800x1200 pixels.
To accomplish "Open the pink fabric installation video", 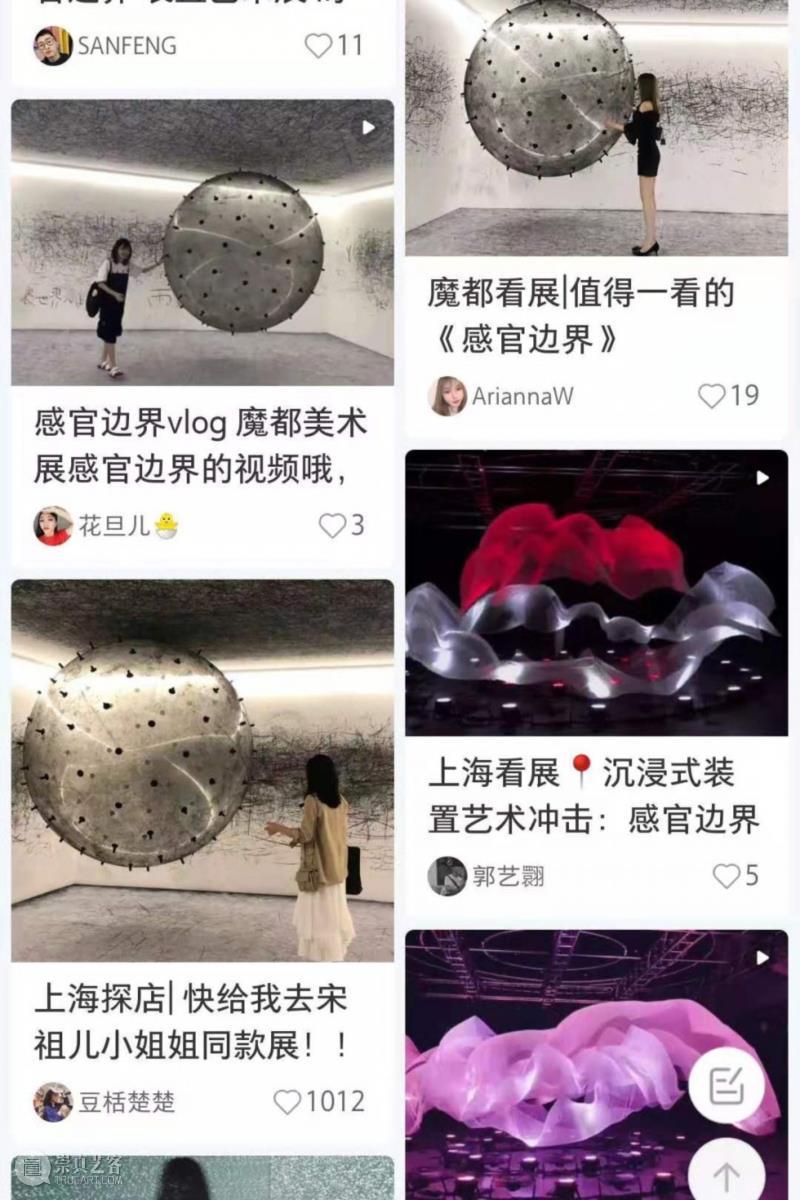I will (560, 1060).
